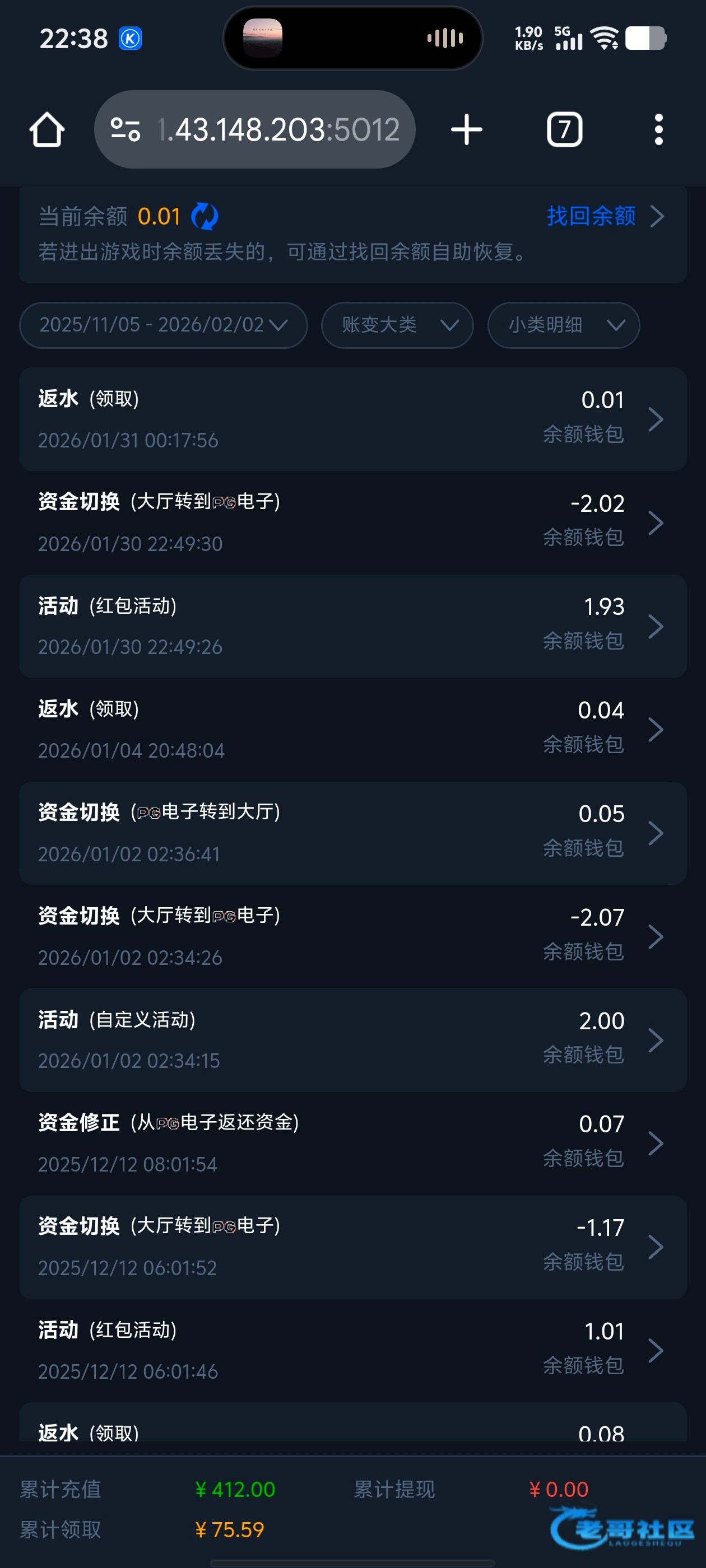Screen dimensions: 706x1568
Task: View the 返水 record from 2026/01/04
Action: coord(352,729)
